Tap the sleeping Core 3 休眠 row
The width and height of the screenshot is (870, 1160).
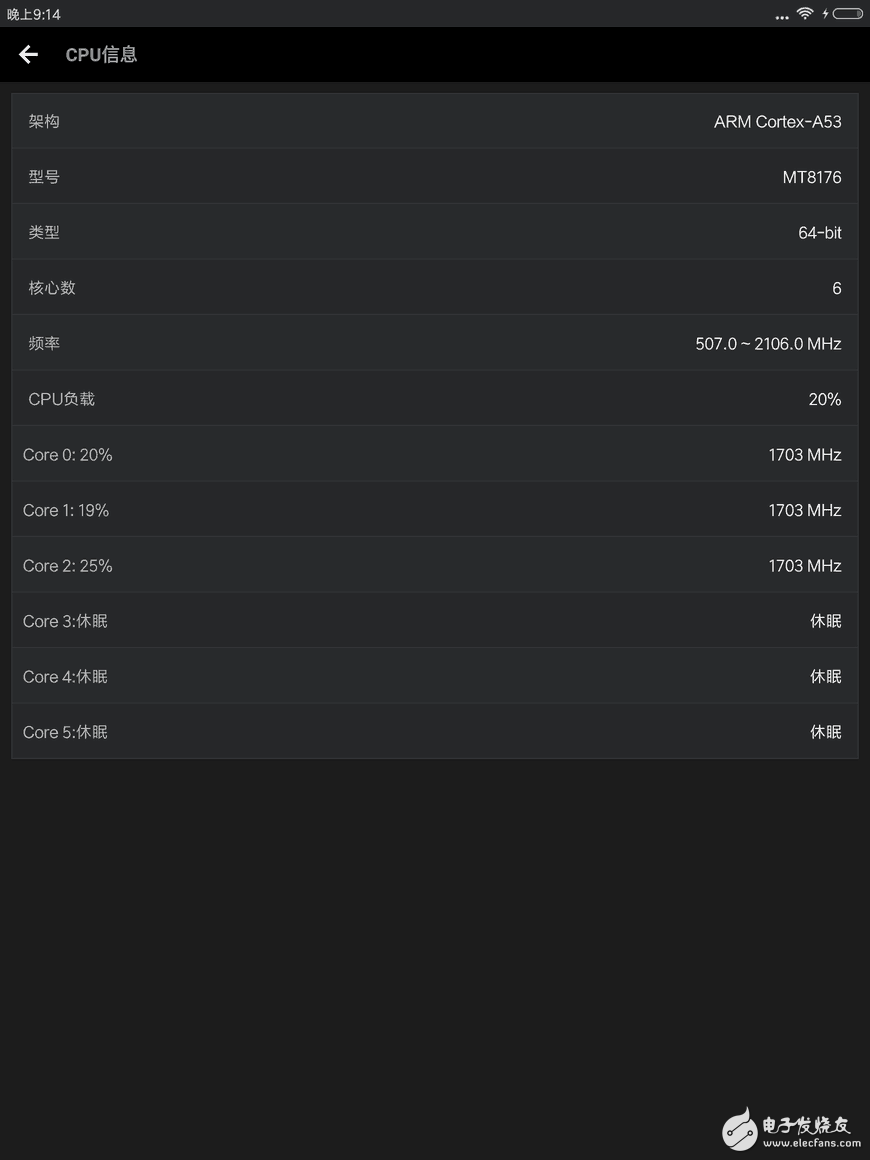coord(435,620)
